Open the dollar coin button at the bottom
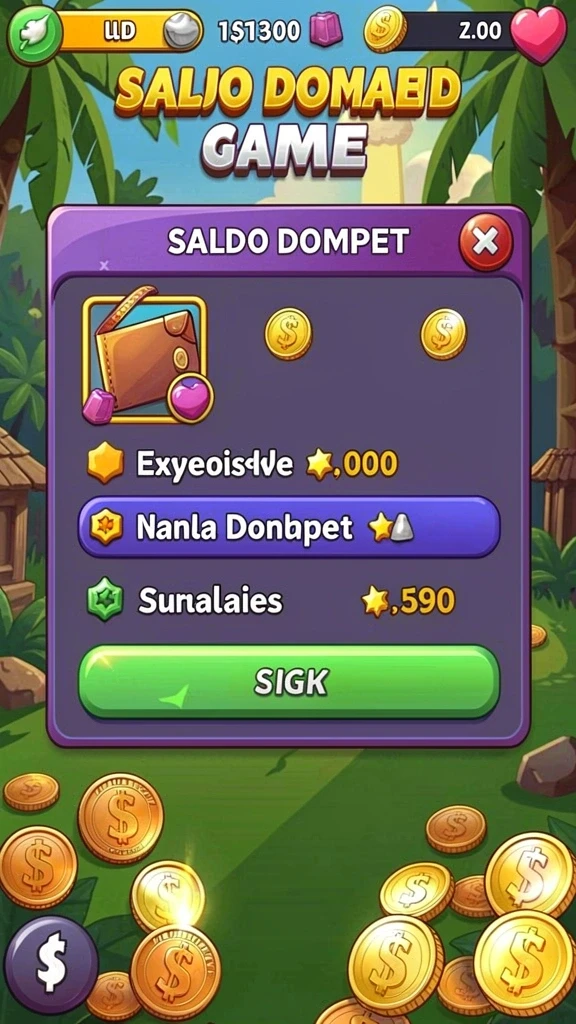 pyautogui.click(x=51, y=964)
